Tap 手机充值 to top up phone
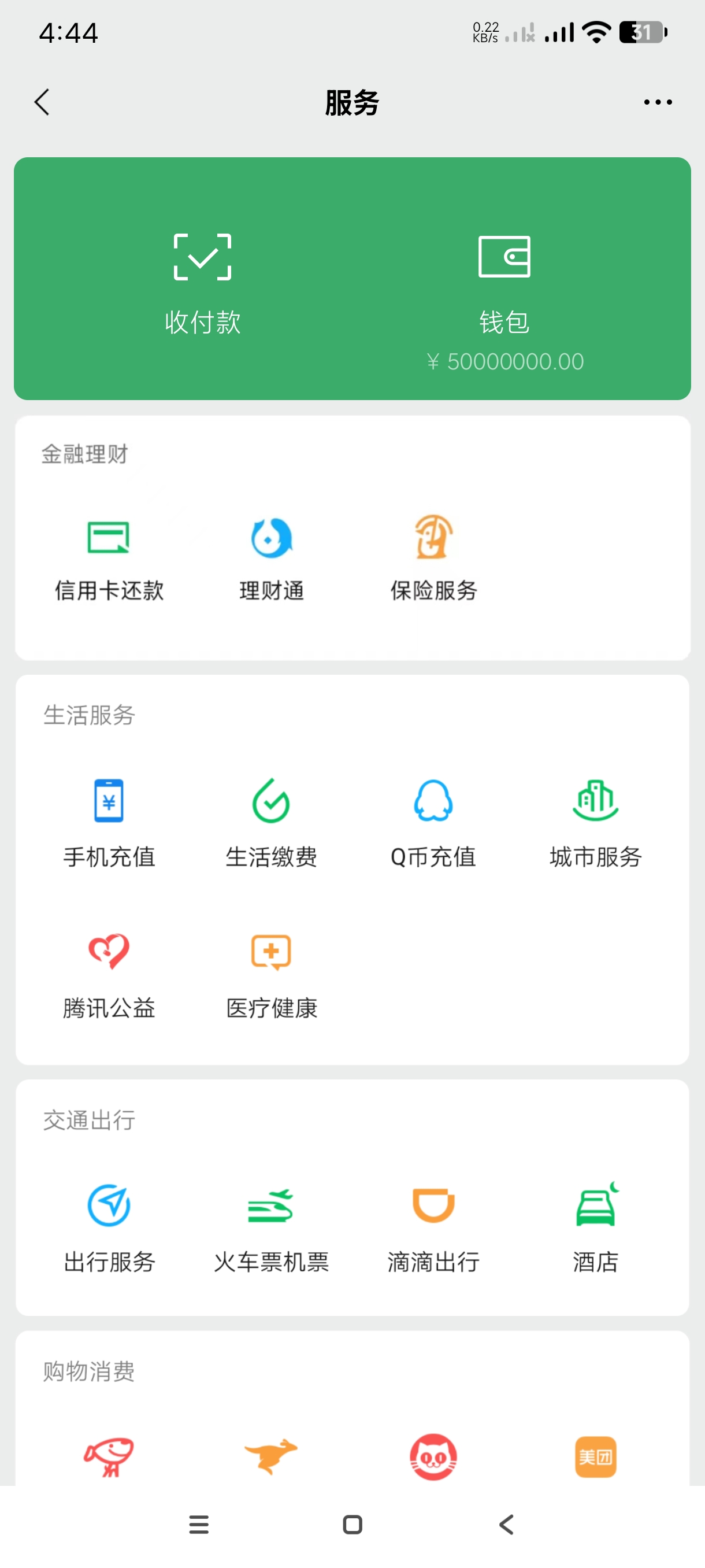This screenshot has width=705, height=1568. 109,822
